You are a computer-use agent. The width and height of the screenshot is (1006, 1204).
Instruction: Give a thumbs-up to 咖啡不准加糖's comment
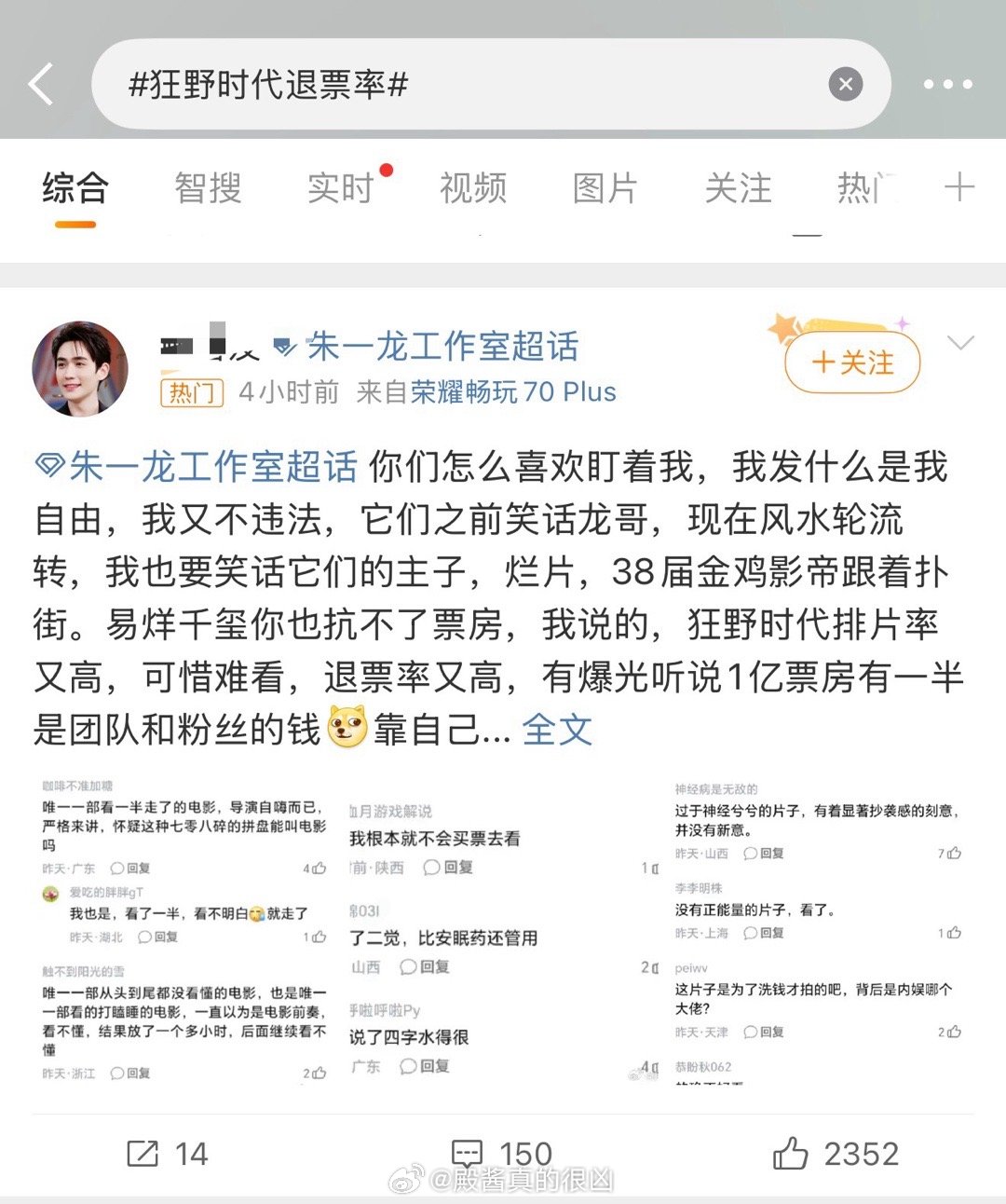point(317,868)
